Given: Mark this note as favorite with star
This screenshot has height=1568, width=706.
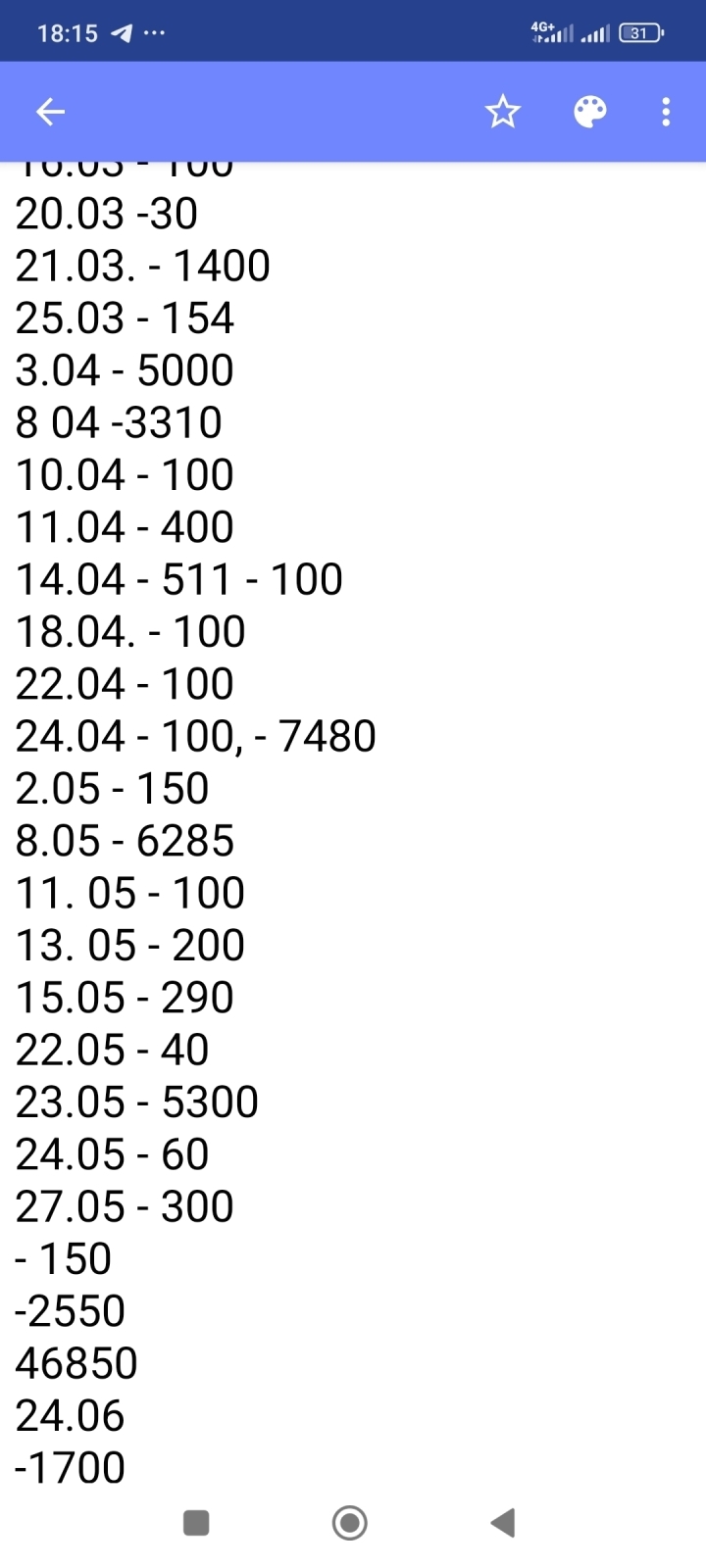Looking at the screenshot, I should [502, 112].
